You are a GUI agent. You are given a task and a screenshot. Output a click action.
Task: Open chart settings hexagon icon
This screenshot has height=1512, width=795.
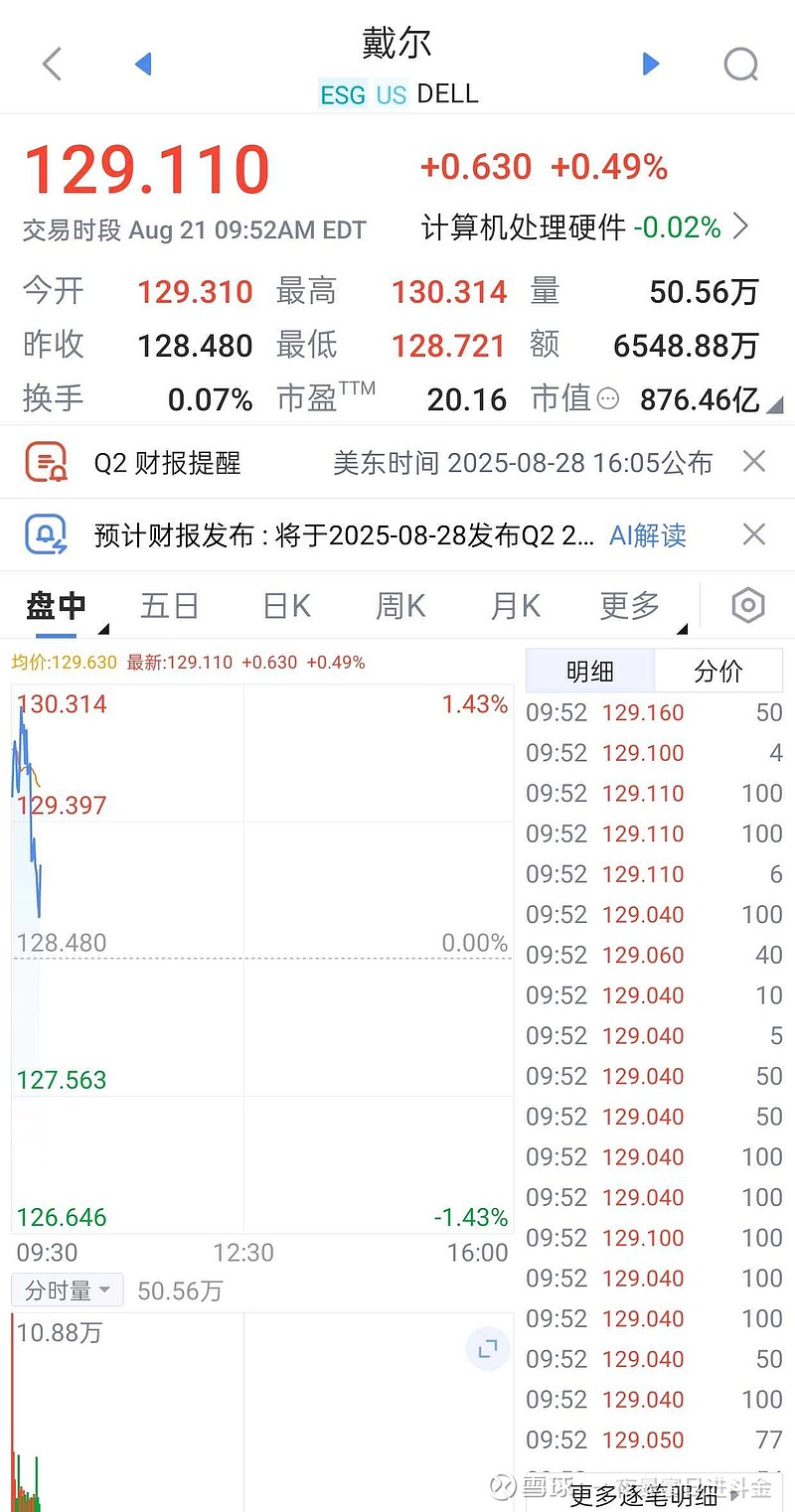(748, 605)
